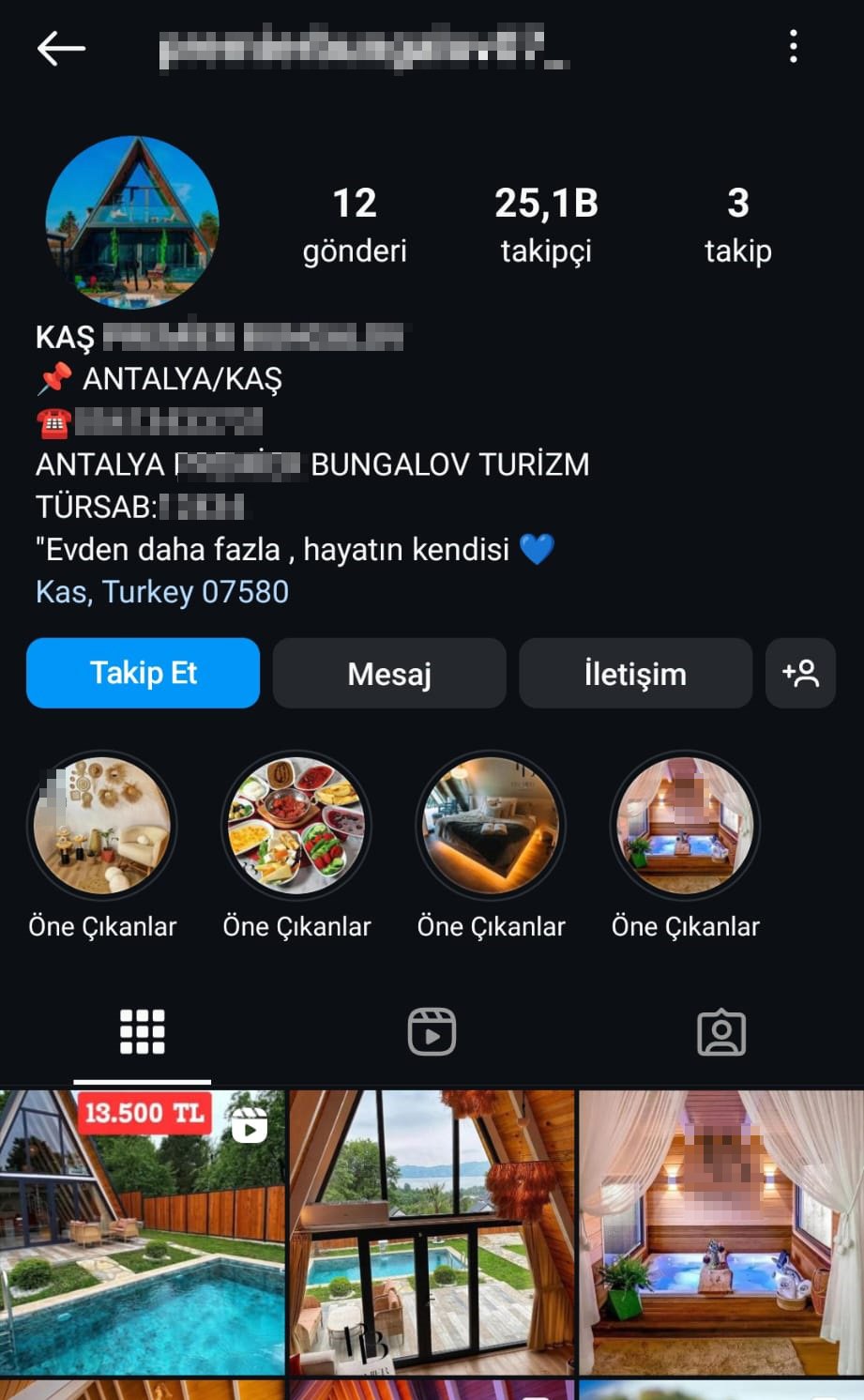Open the bedroom Öne Çıkanlar highlight
Viewport: 864px width, 1400px height.
[x=491, y=824]
